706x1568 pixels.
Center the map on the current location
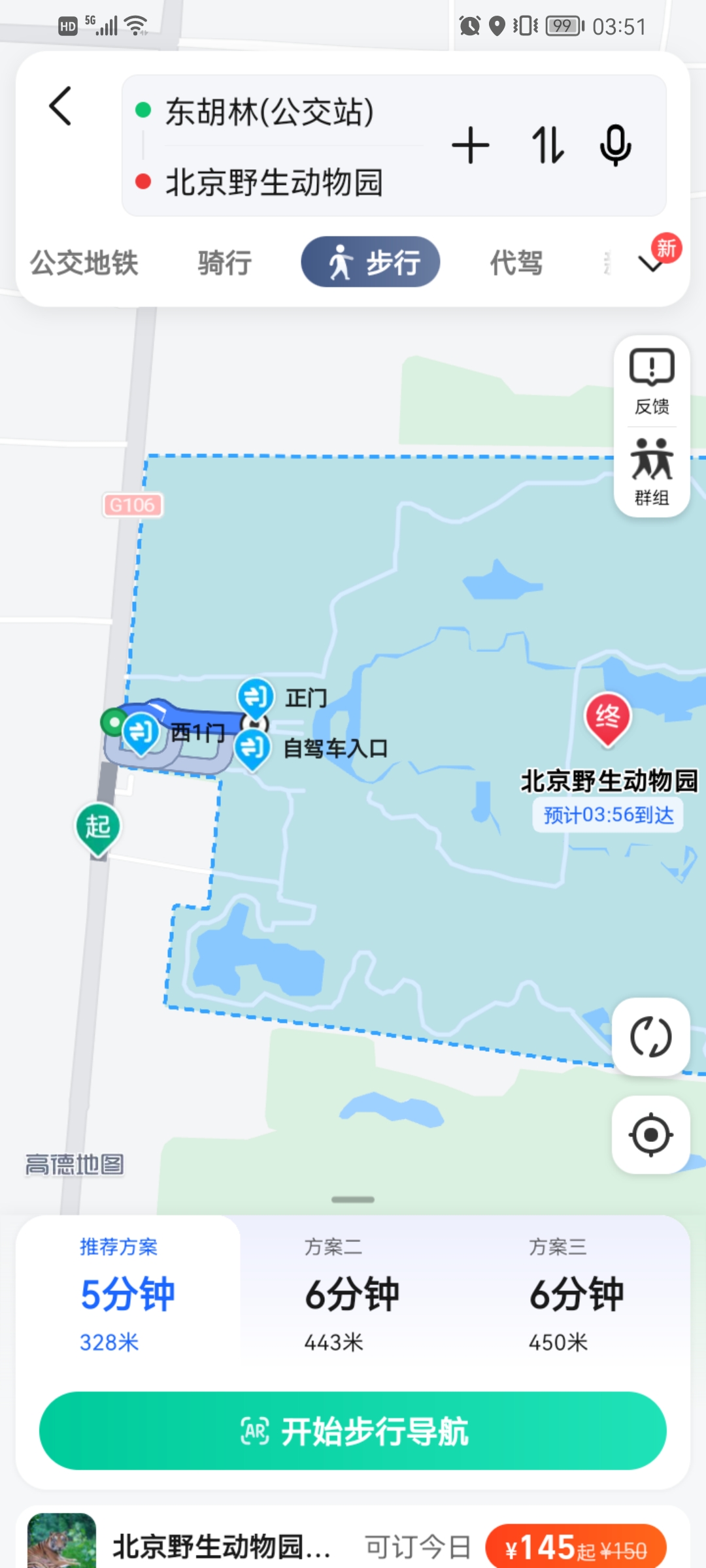(650, 1135)
